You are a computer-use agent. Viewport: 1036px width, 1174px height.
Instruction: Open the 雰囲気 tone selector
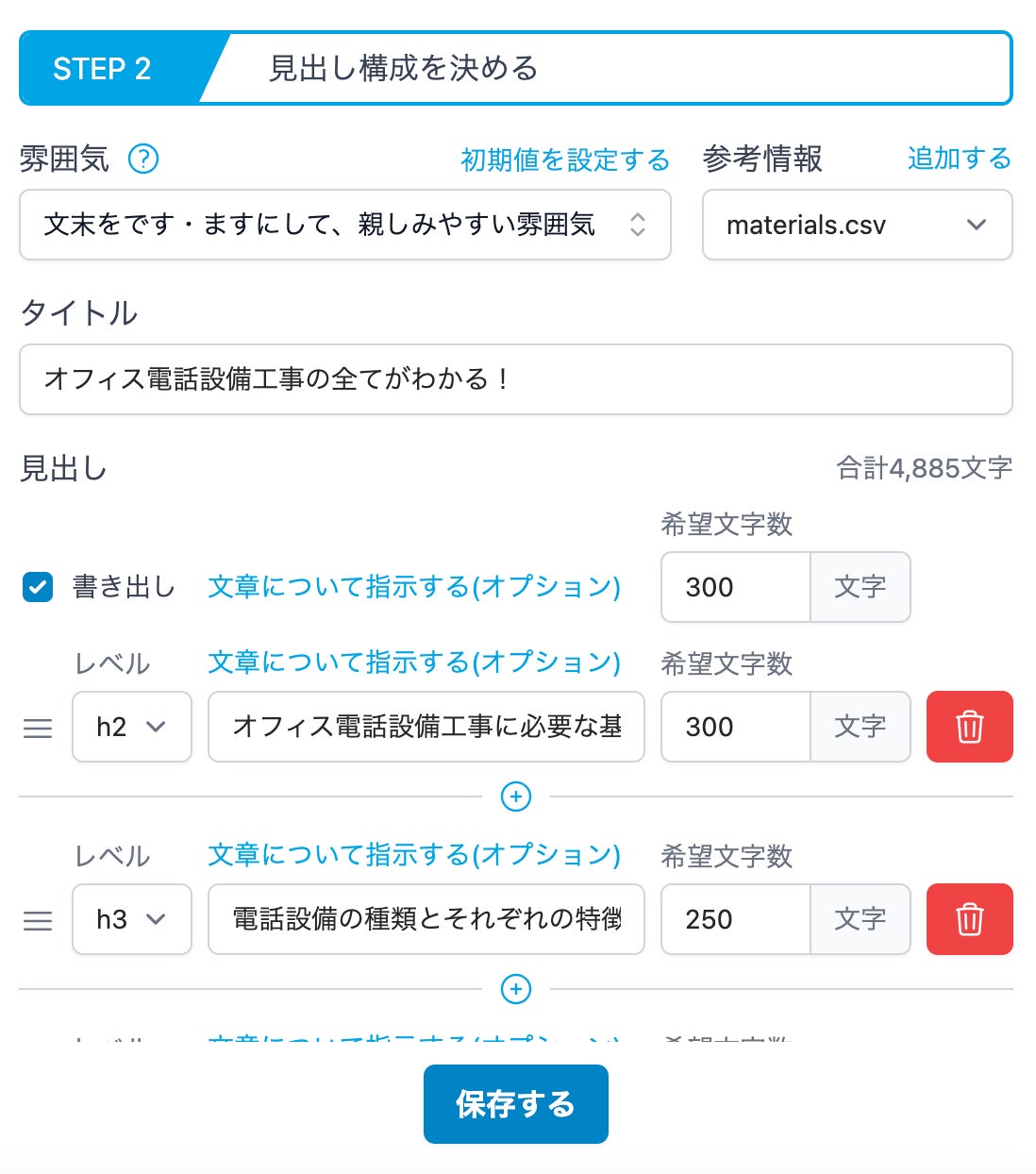[x=344, y=225]
